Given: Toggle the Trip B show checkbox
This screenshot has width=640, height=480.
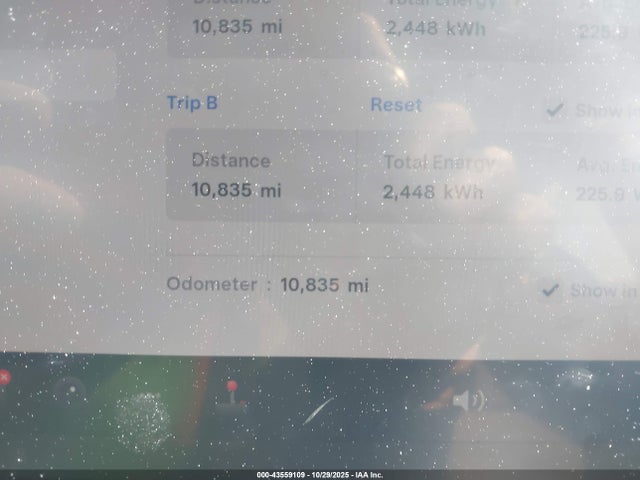Looking at the screenshot, I should 555,110.
